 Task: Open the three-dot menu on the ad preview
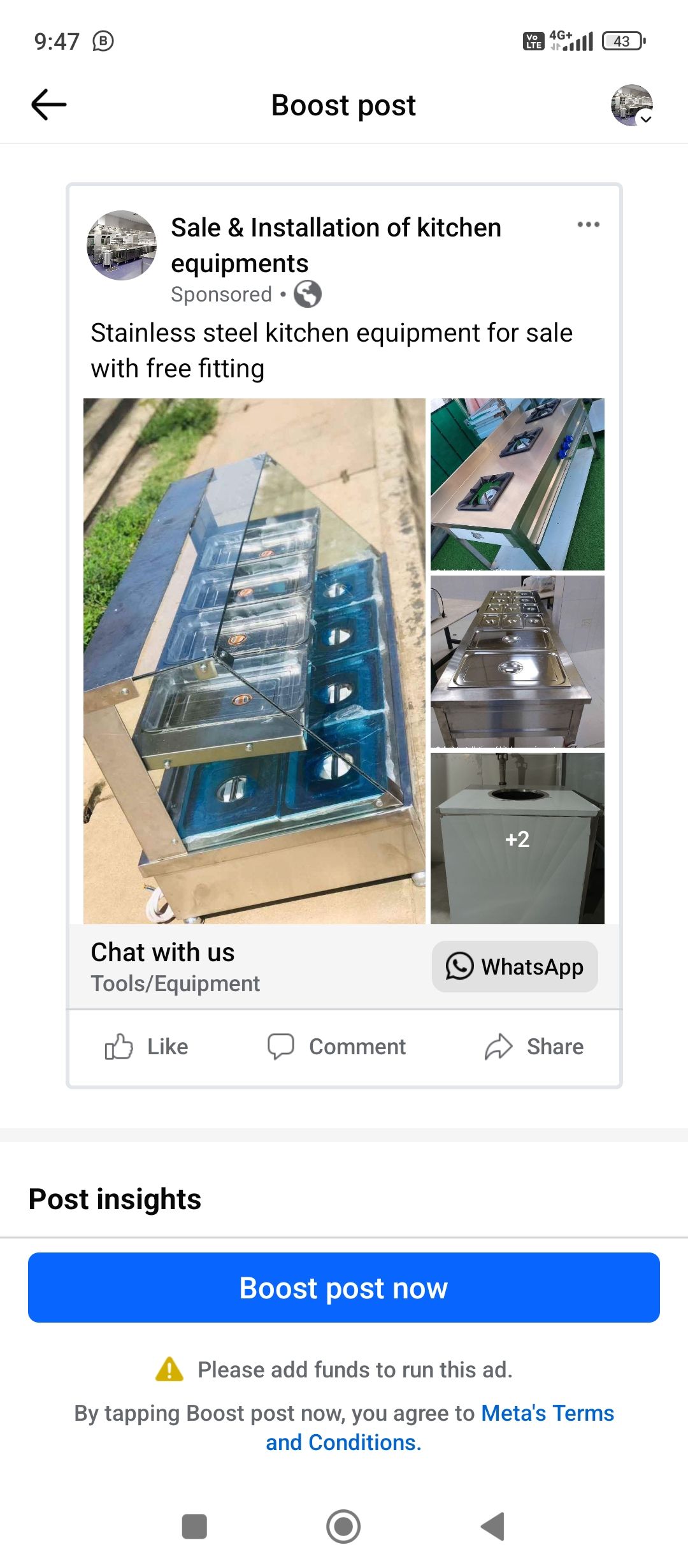pyautogui.click(x=588, y=224)
